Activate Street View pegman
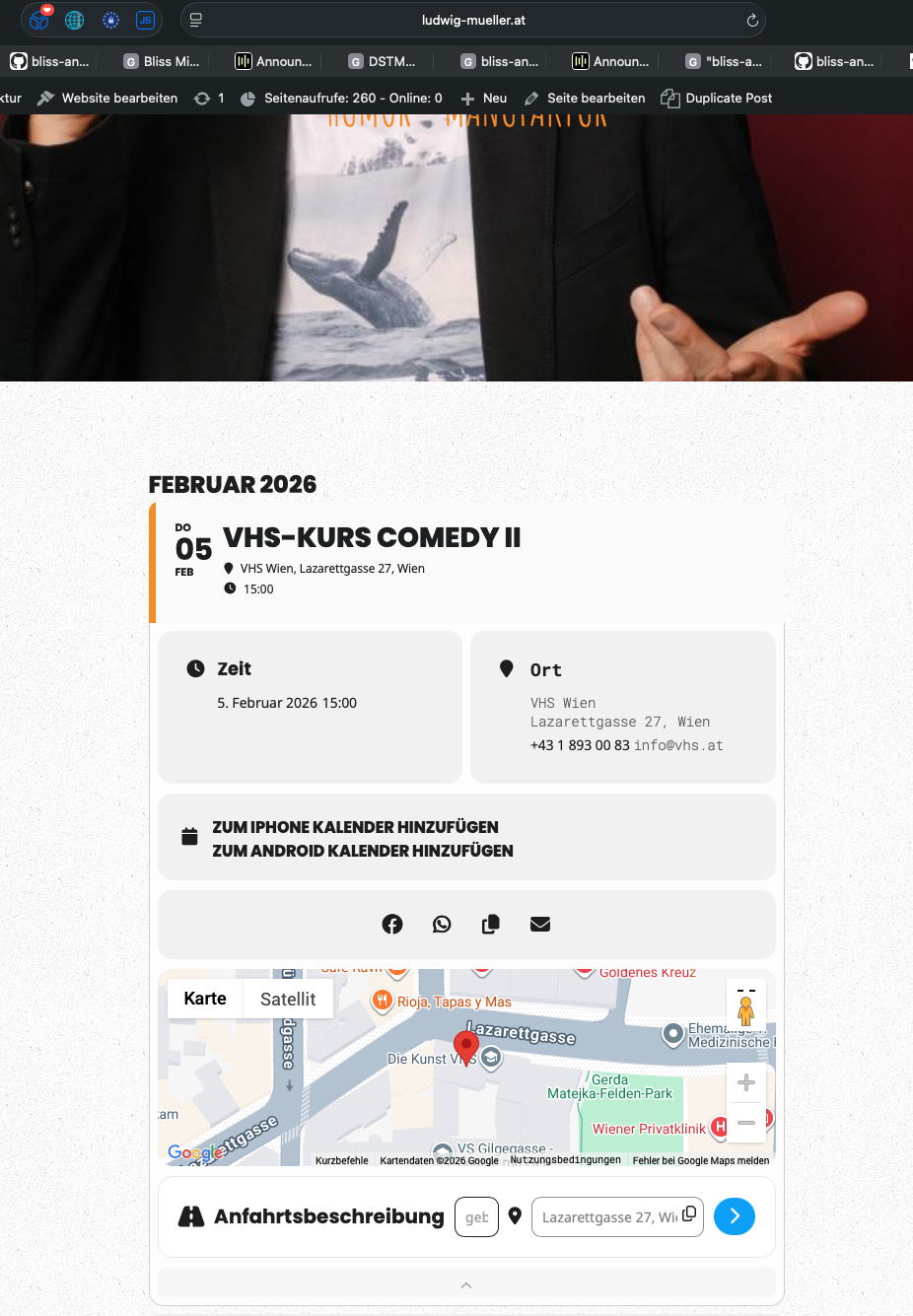This screenshot has width=913, height=1316. 746,1010
